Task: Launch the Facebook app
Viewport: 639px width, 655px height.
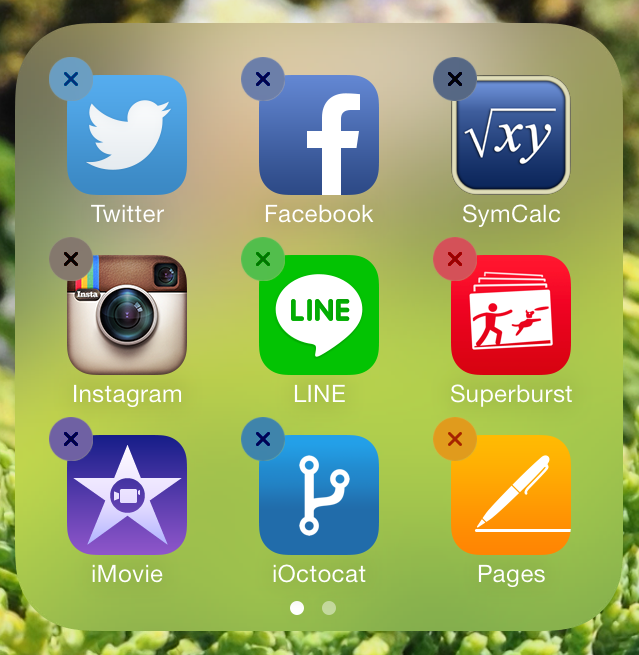Action: click(319, 135)
